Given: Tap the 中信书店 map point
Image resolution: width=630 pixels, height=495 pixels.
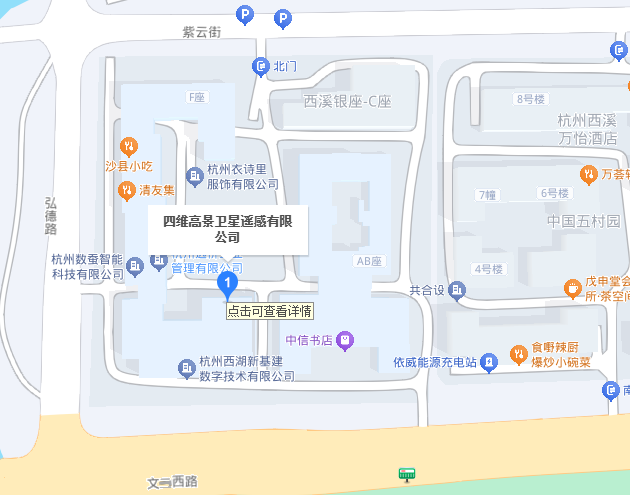Looking at the screenshot, I should tap(344, 340).
